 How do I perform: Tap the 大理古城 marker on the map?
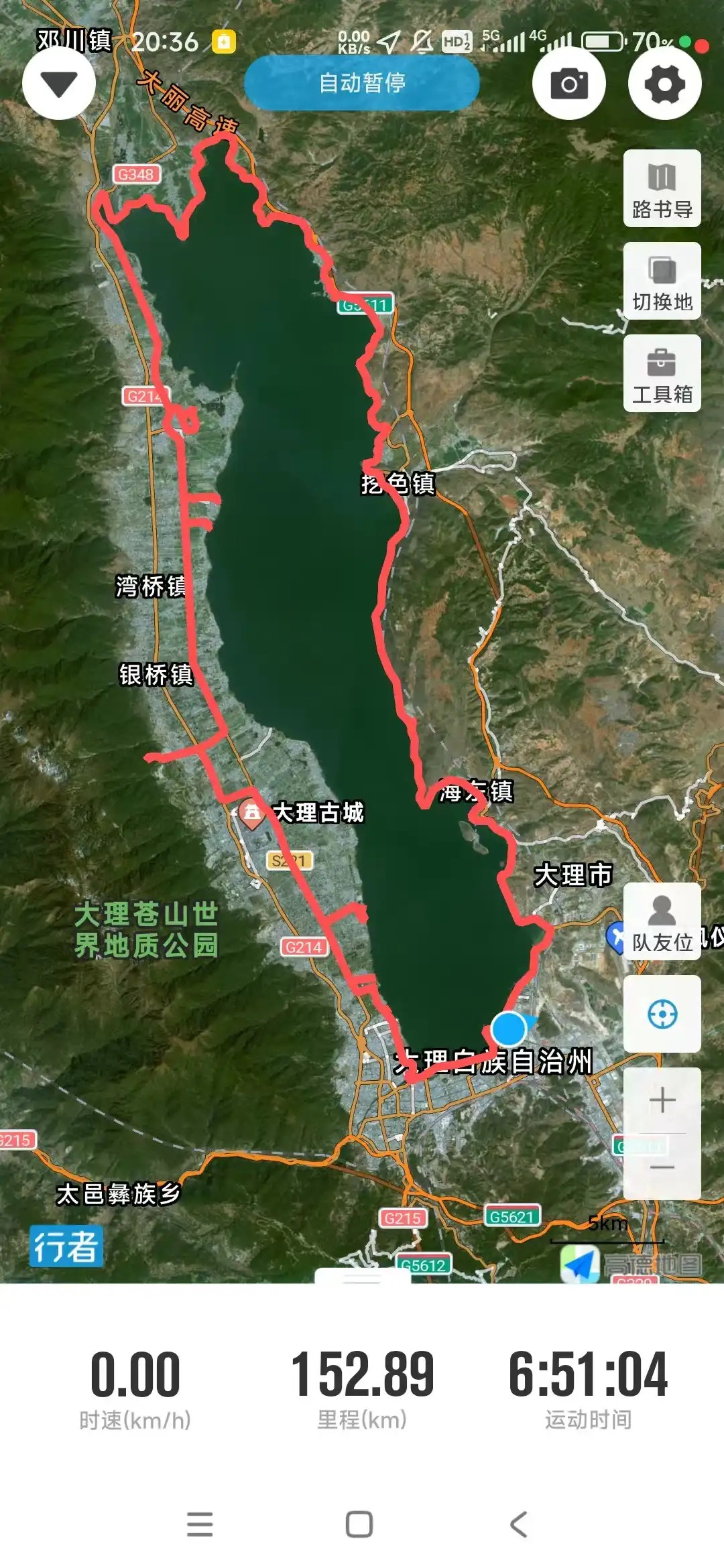252,813
